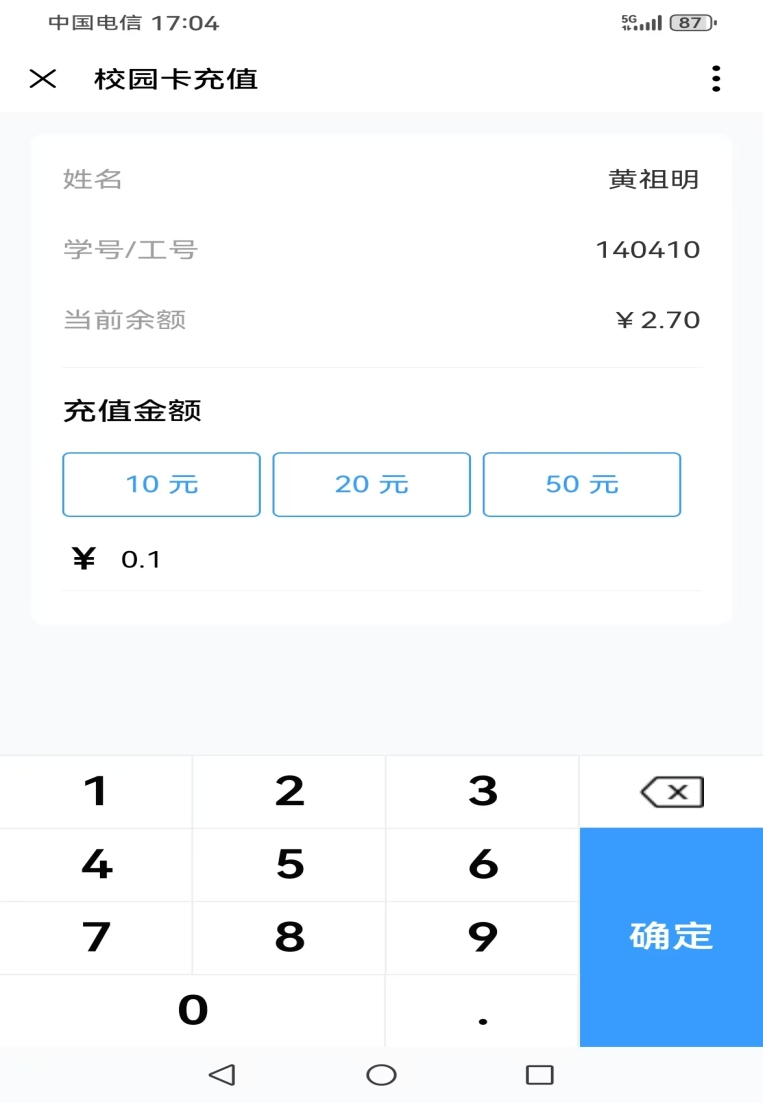
Task: Choose the 20 元 recharge option
Action: pos(371,484)
